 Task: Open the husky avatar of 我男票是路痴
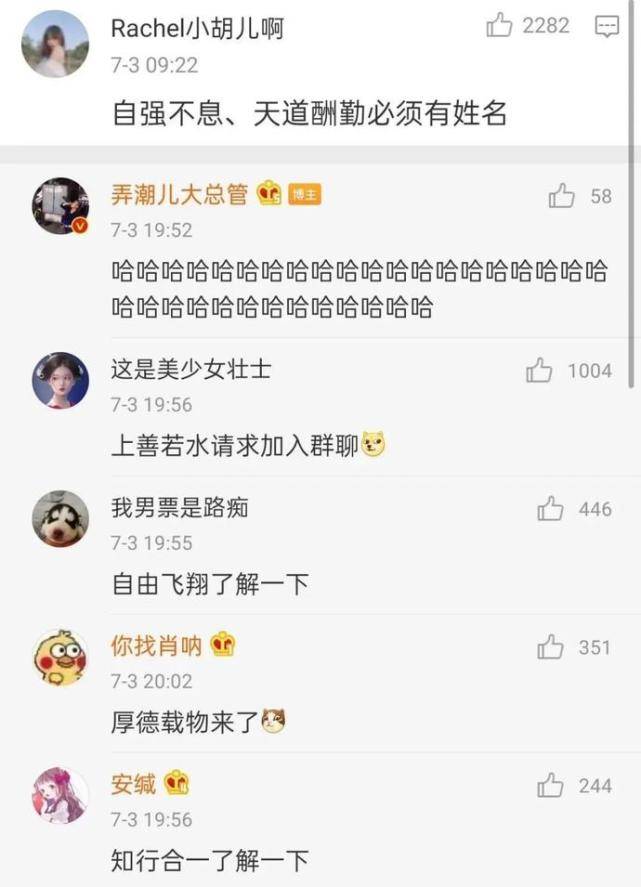[x=61, y=518]
